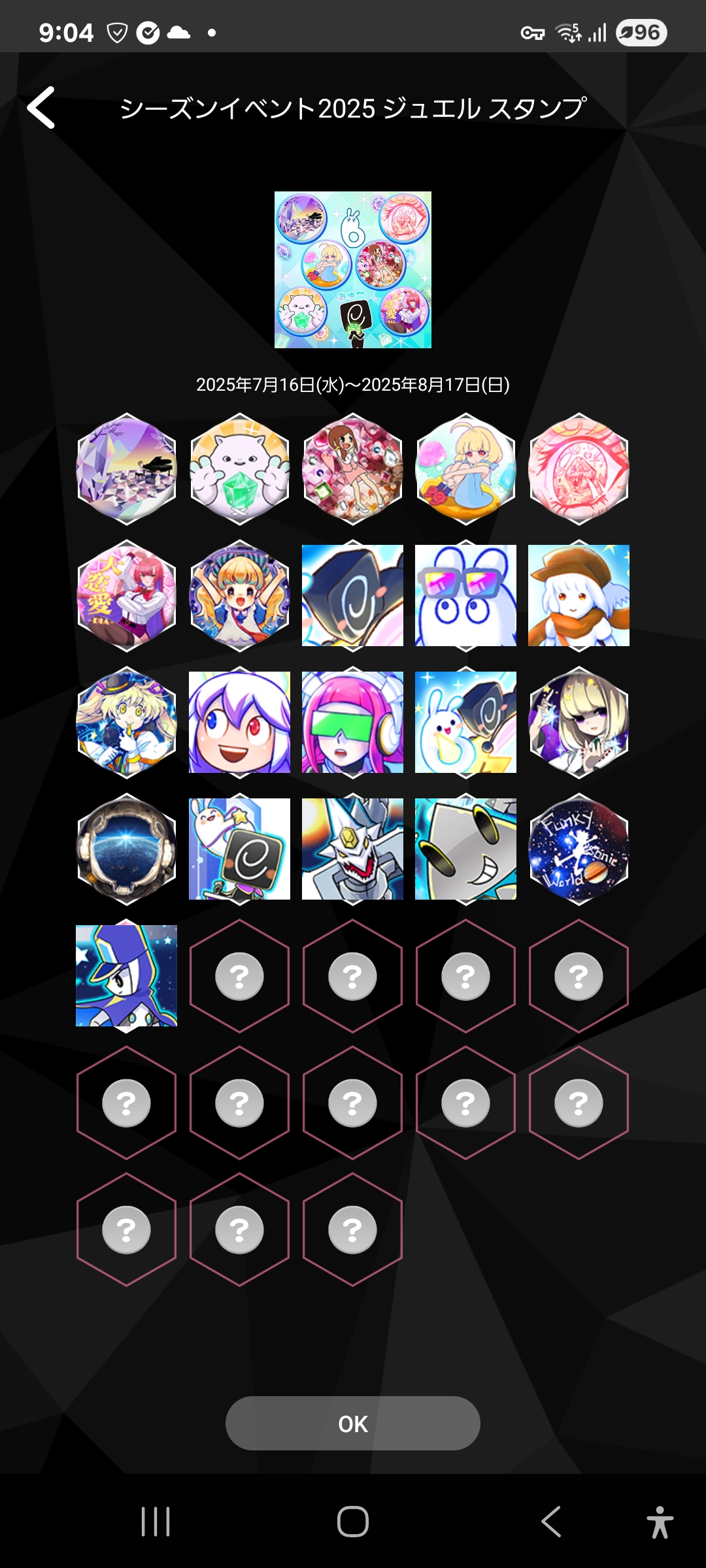Go back using the top-left arrow
Viewport: 706px width, 1568px height.
coord(41,108)
